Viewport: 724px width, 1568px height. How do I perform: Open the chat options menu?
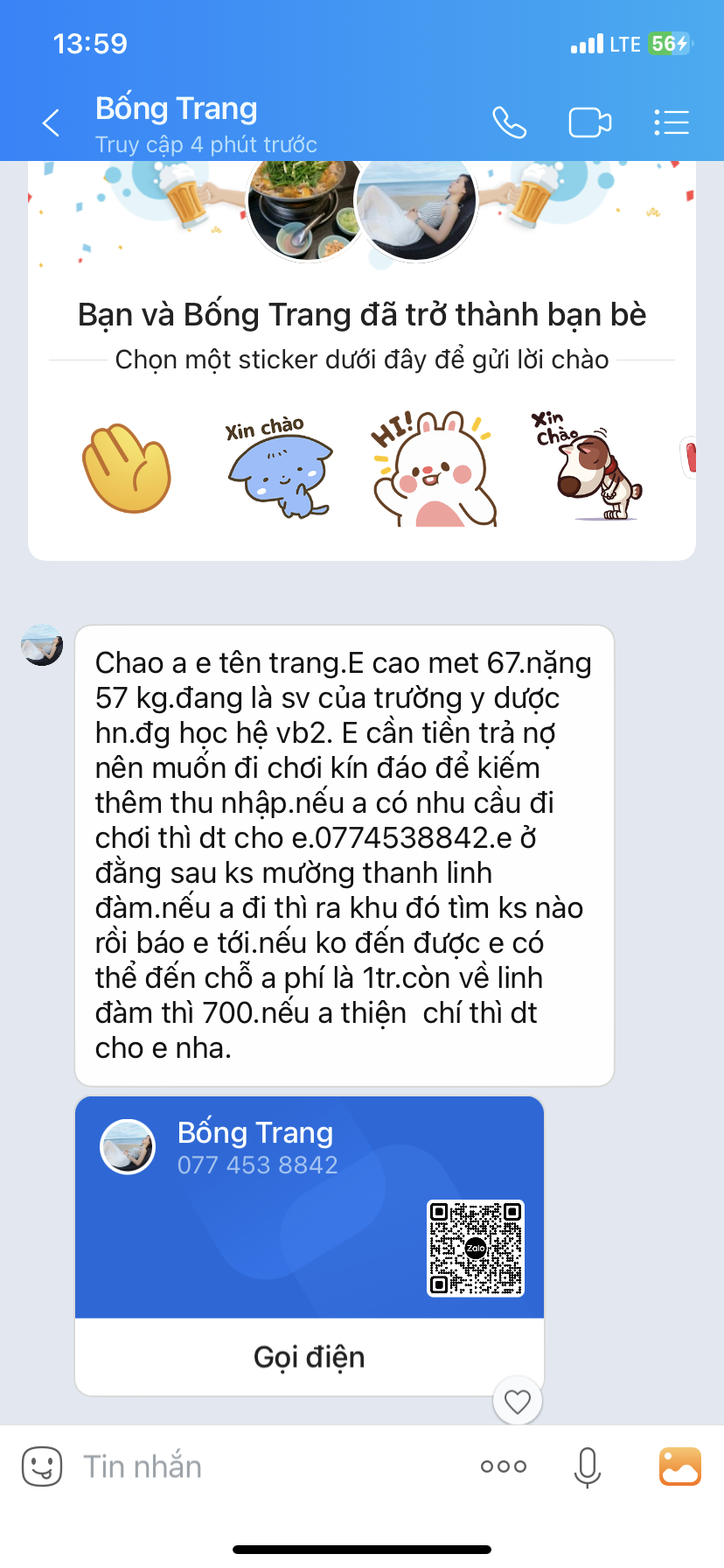[672, 123]
